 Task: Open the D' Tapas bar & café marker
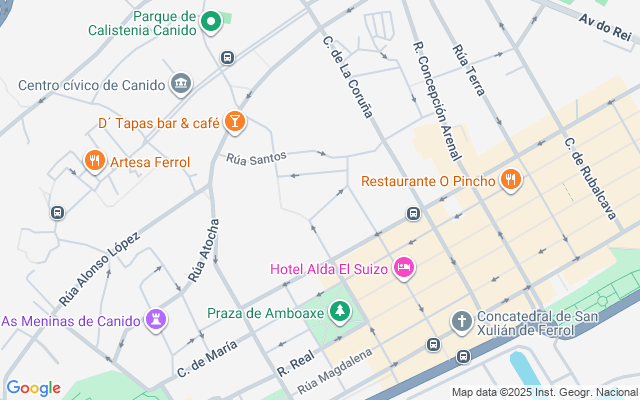point(234,122)
